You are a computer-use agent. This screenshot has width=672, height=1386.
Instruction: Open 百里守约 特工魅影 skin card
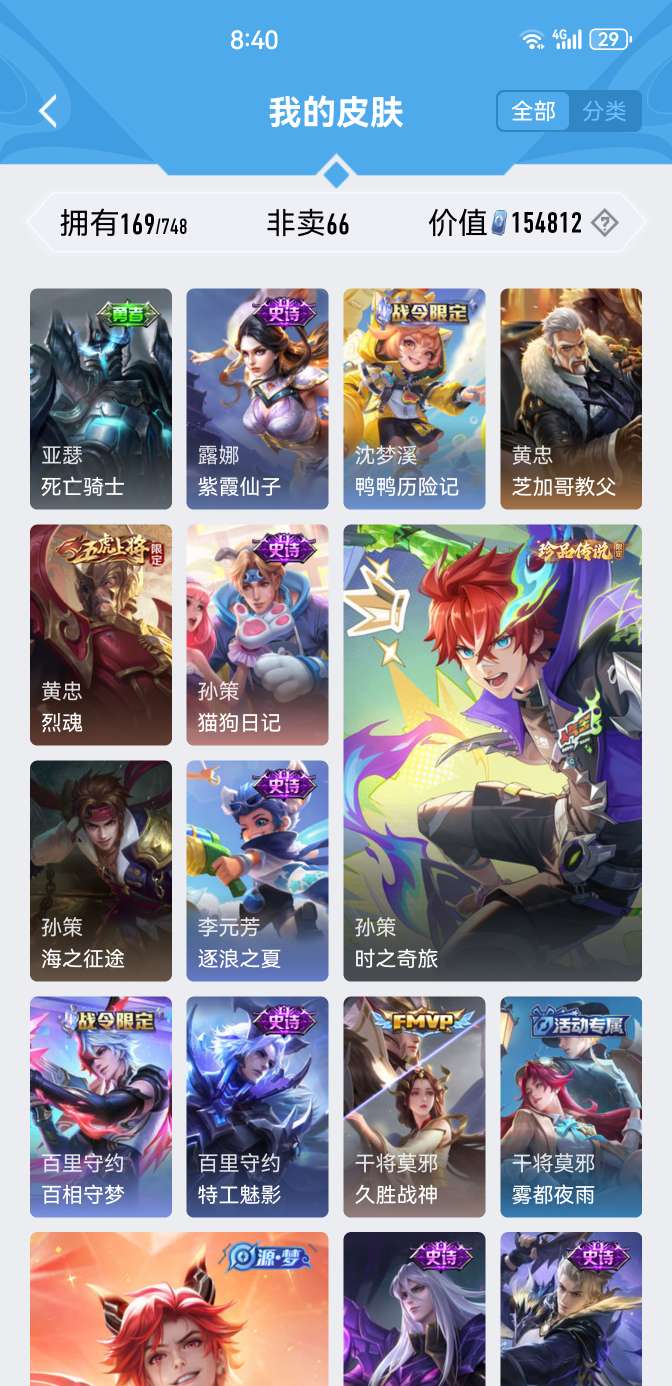coord(257,1107)
